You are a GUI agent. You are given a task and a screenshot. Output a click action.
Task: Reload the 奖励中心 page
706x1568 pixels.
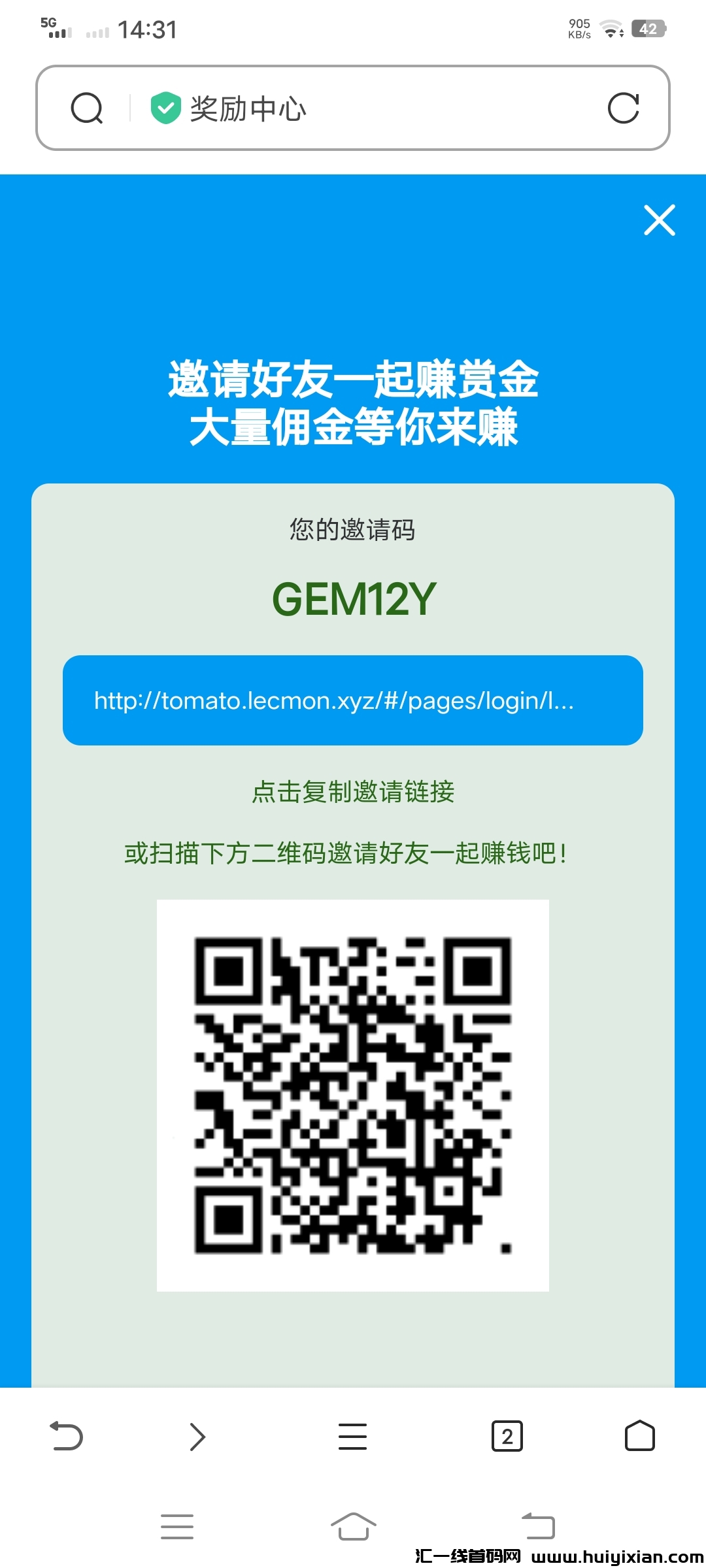[x=623, y=108]
